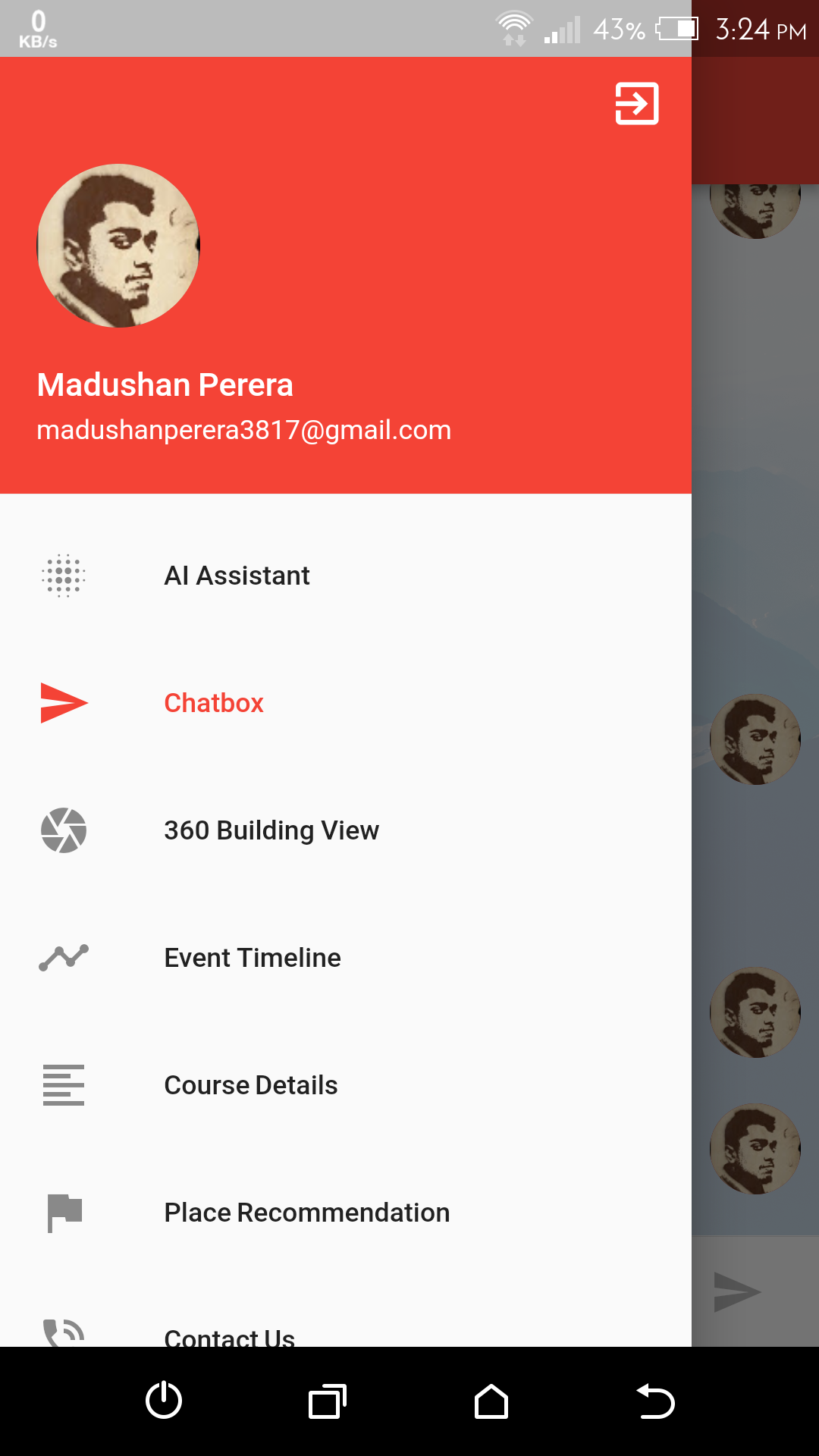
Task: Tap the logout icon in drawer header
Action: [x=637, y=103]
